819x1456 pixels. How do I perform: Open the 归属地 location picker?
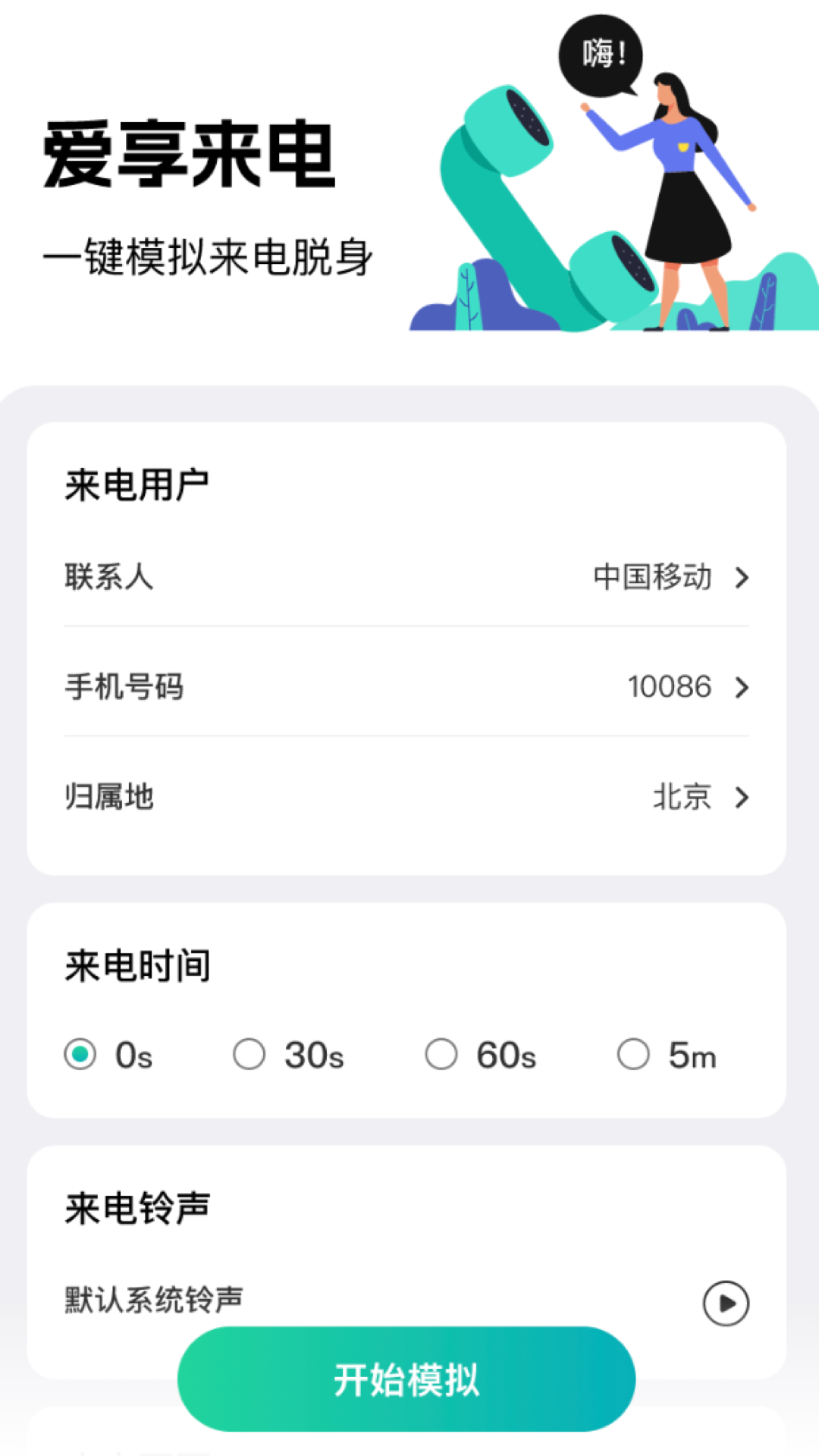point(409,797)
